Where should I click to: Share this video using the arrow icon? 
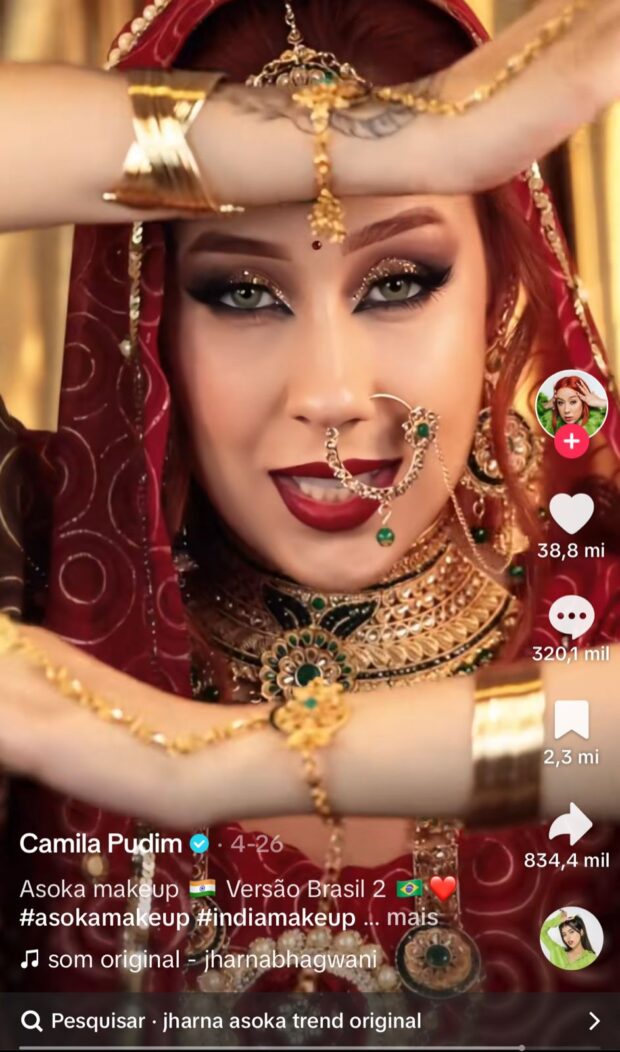(x=571, y=825)
